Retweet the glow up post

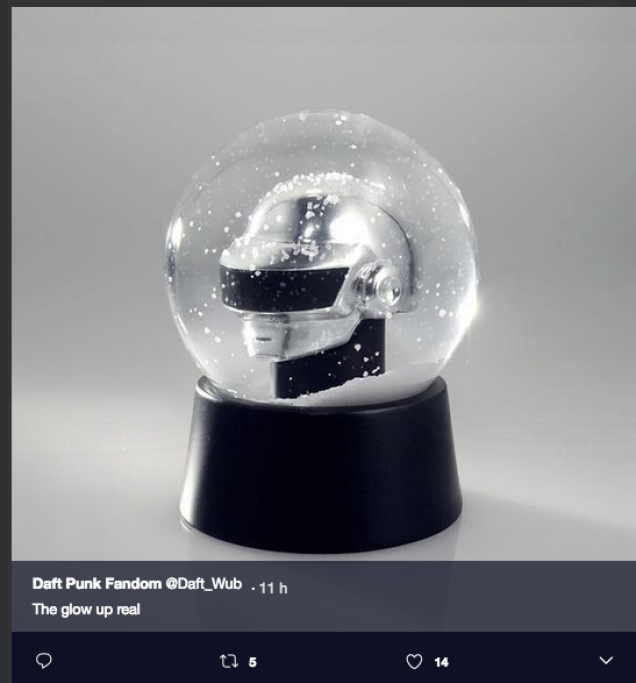coord(226,661)
